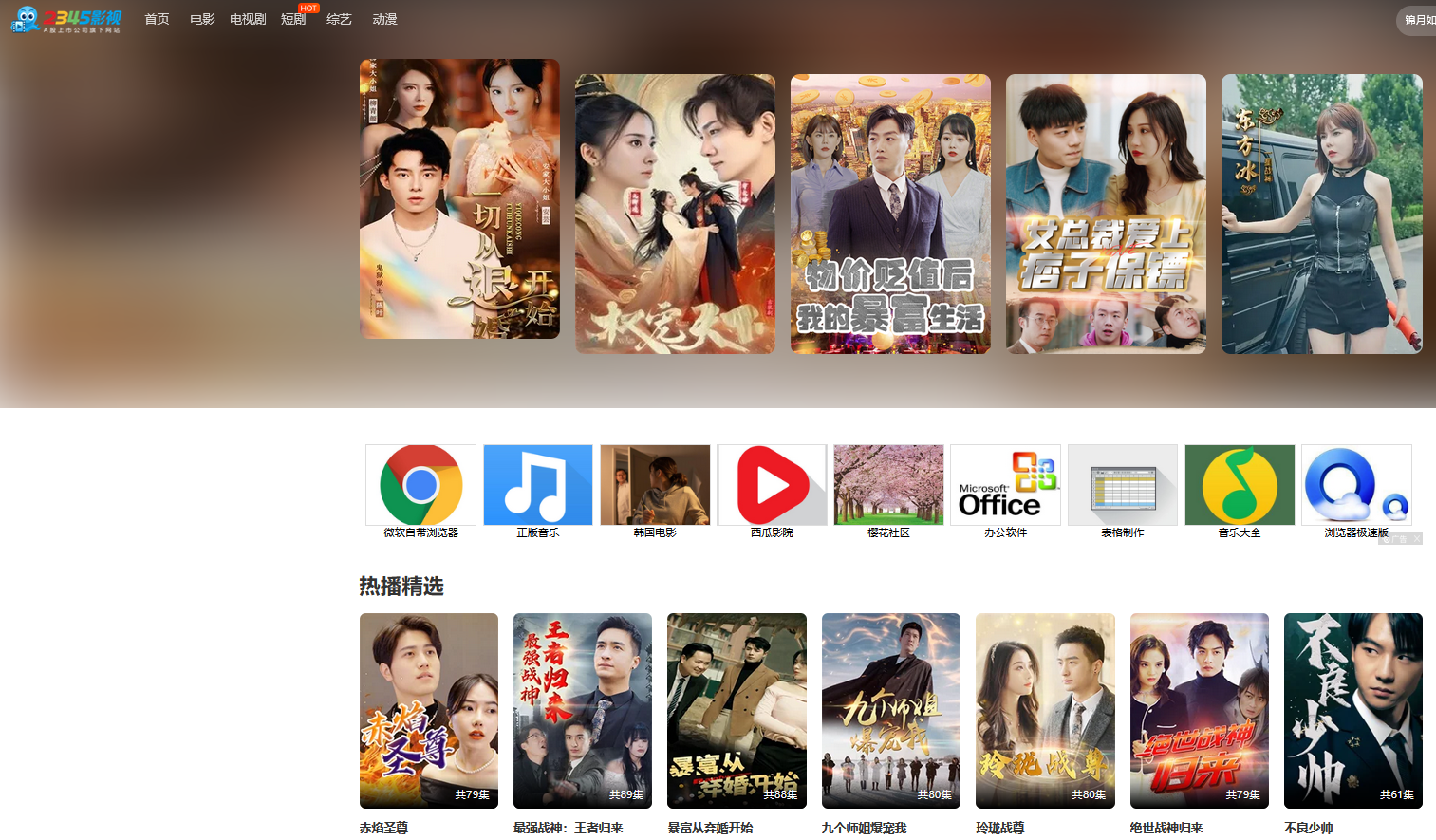Open the 物价贬值后我的暴富生活 poster
This screenshot has width=1436, height=840.
[890, 214]
